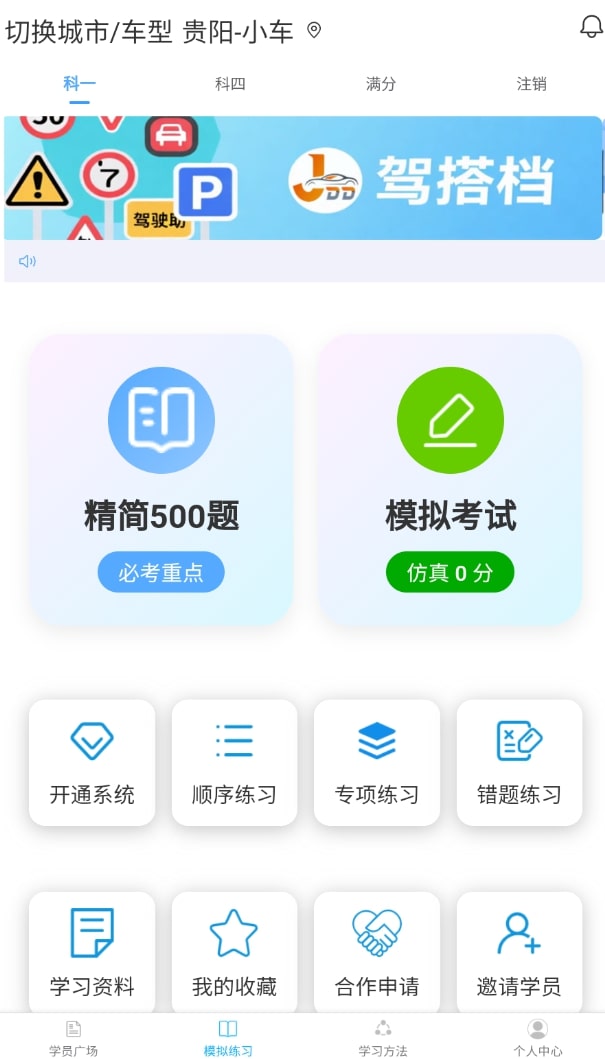Review mistakes in 错题练习
Viewport: 605px width, 1059px height.
click(x=519, y=762)
